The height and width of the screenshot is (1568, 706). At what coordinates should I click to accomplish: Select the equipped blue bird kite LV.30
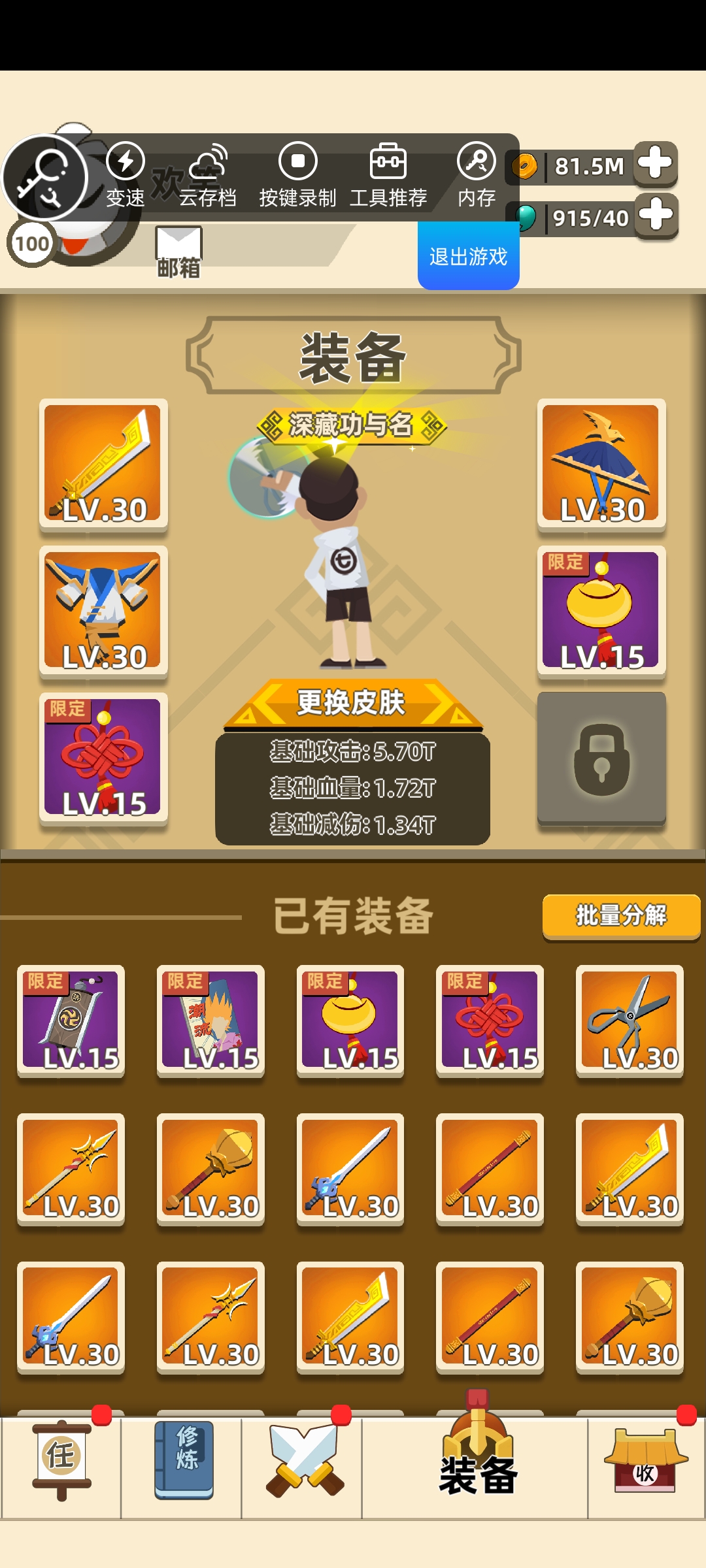coord(601,464)
